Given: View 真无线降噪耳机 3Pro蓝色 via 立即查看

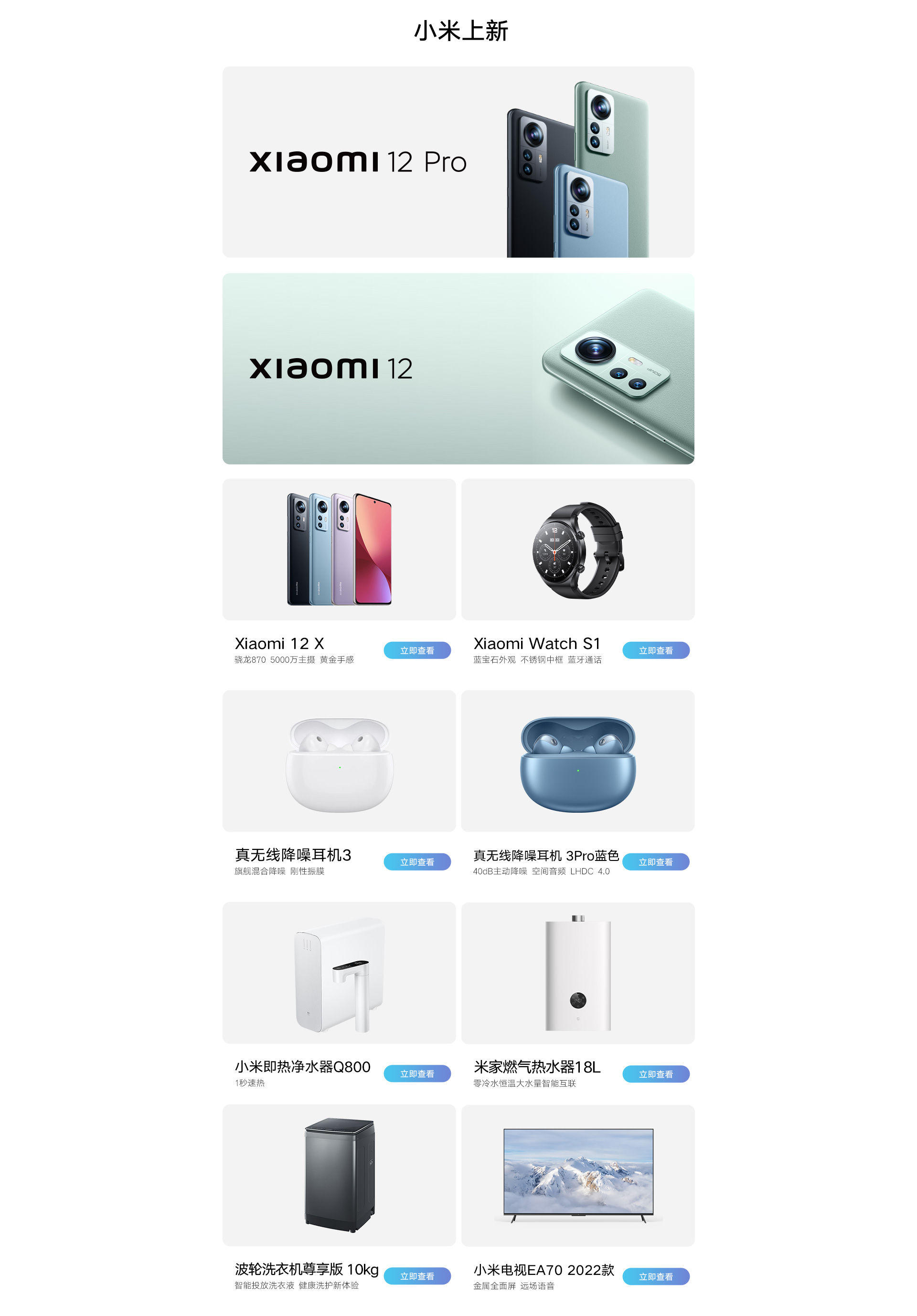Looking at the screenshot, I should pos(655,861).
